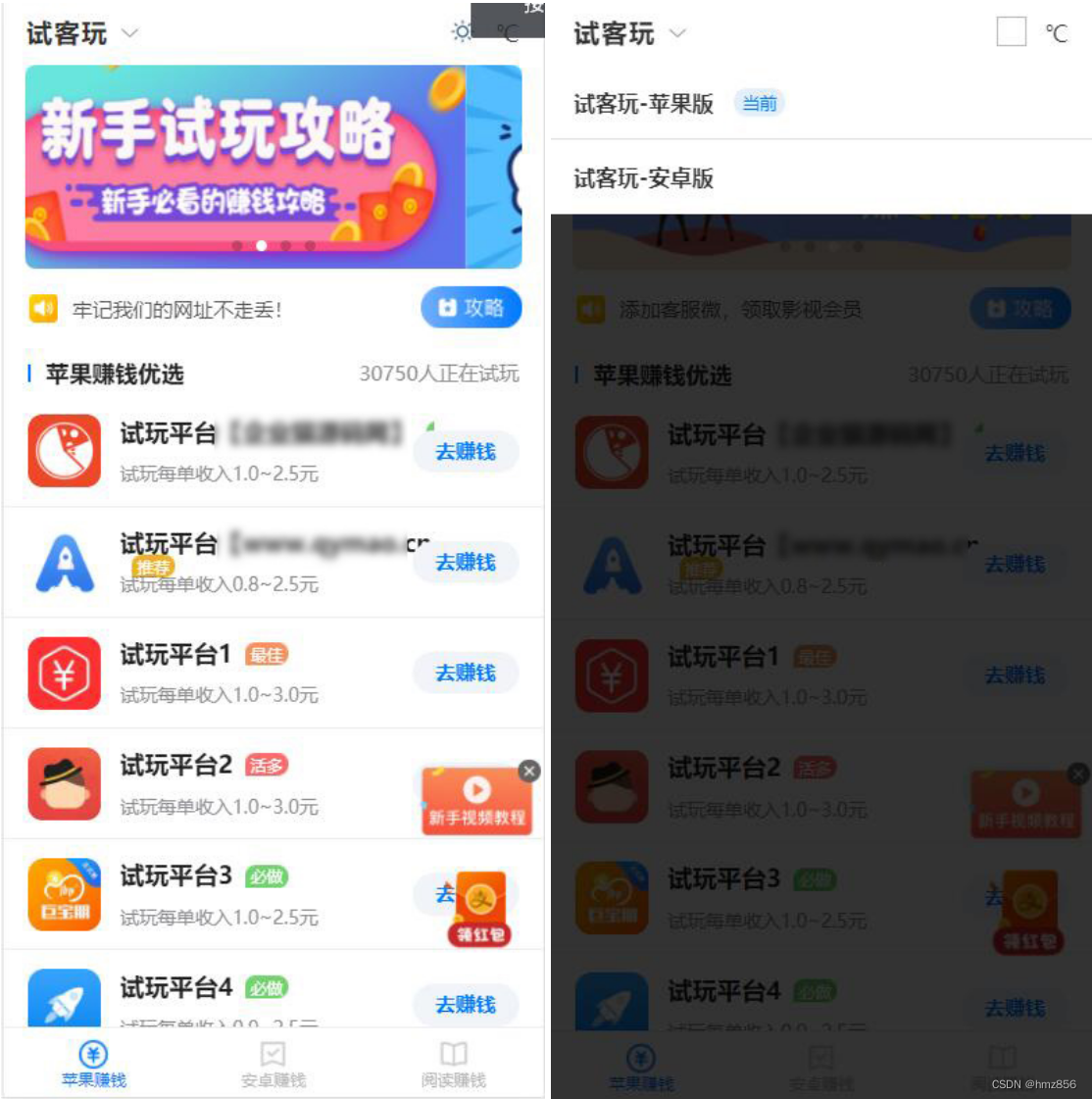Switch to the 安卓赚钱 tab
The width and height of the screenshot is (1092, 1099).
pos(273,1064)
